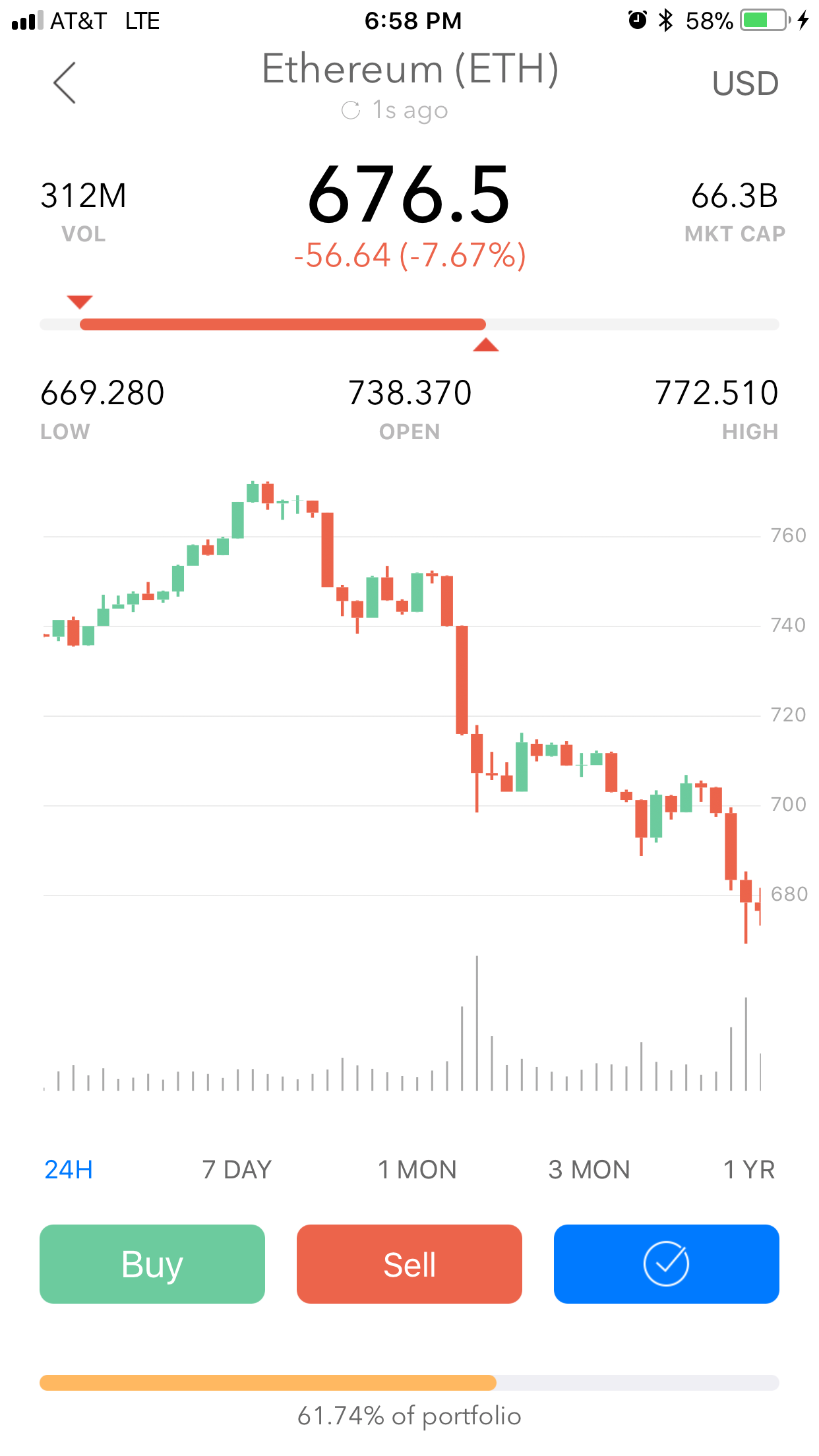Refresh the Ethereum price data

[351, 110]
